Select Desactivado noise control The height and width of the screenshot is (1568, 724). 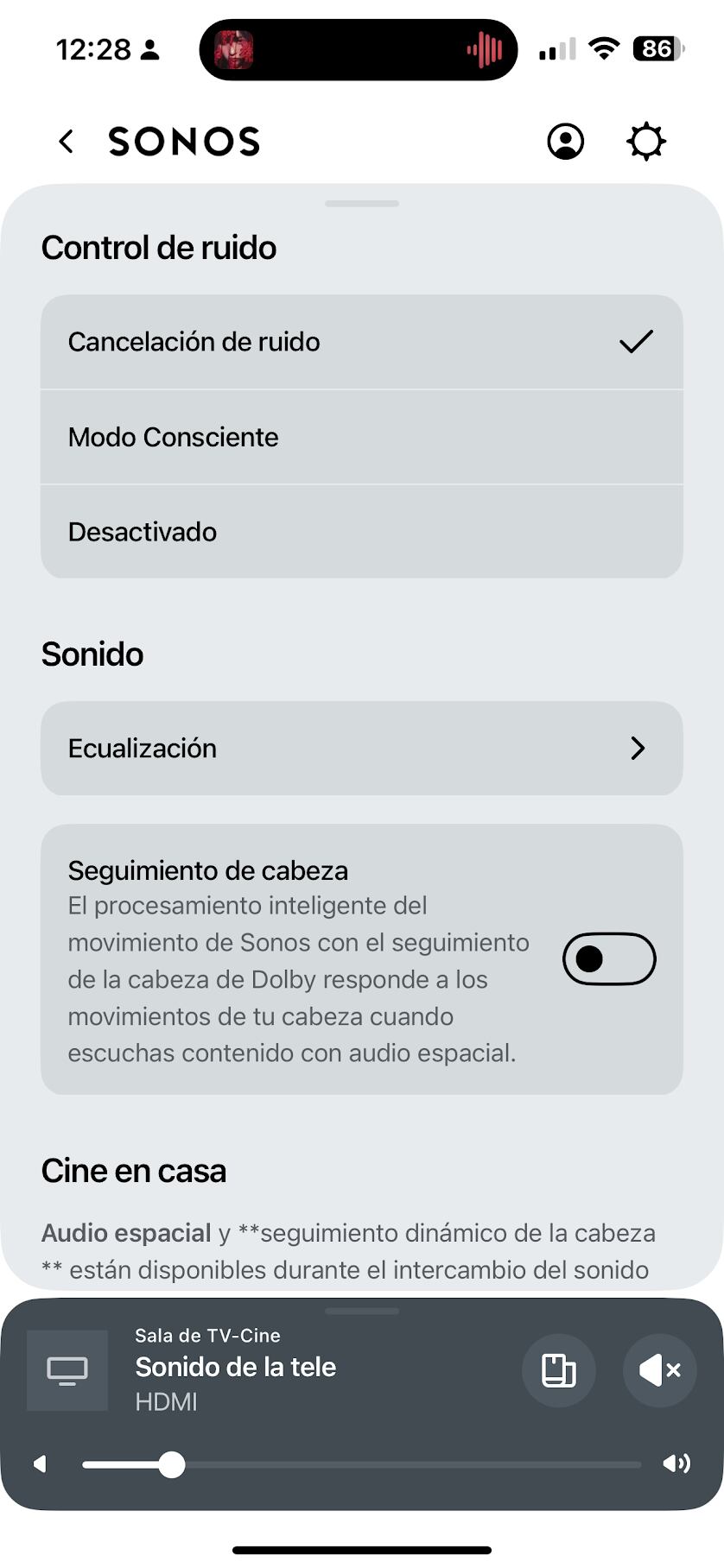click(361, 532)
